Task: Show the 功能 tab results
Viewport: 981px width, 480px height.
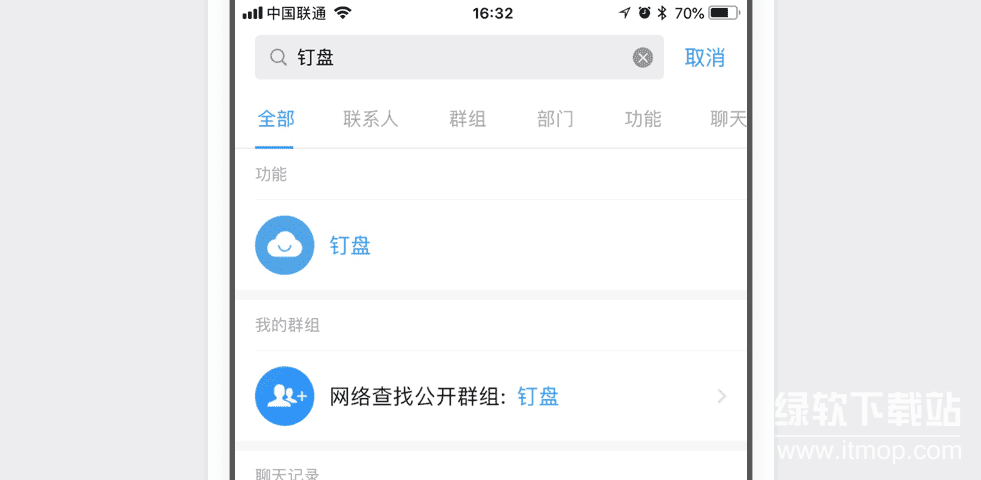Action: point(643,120)
